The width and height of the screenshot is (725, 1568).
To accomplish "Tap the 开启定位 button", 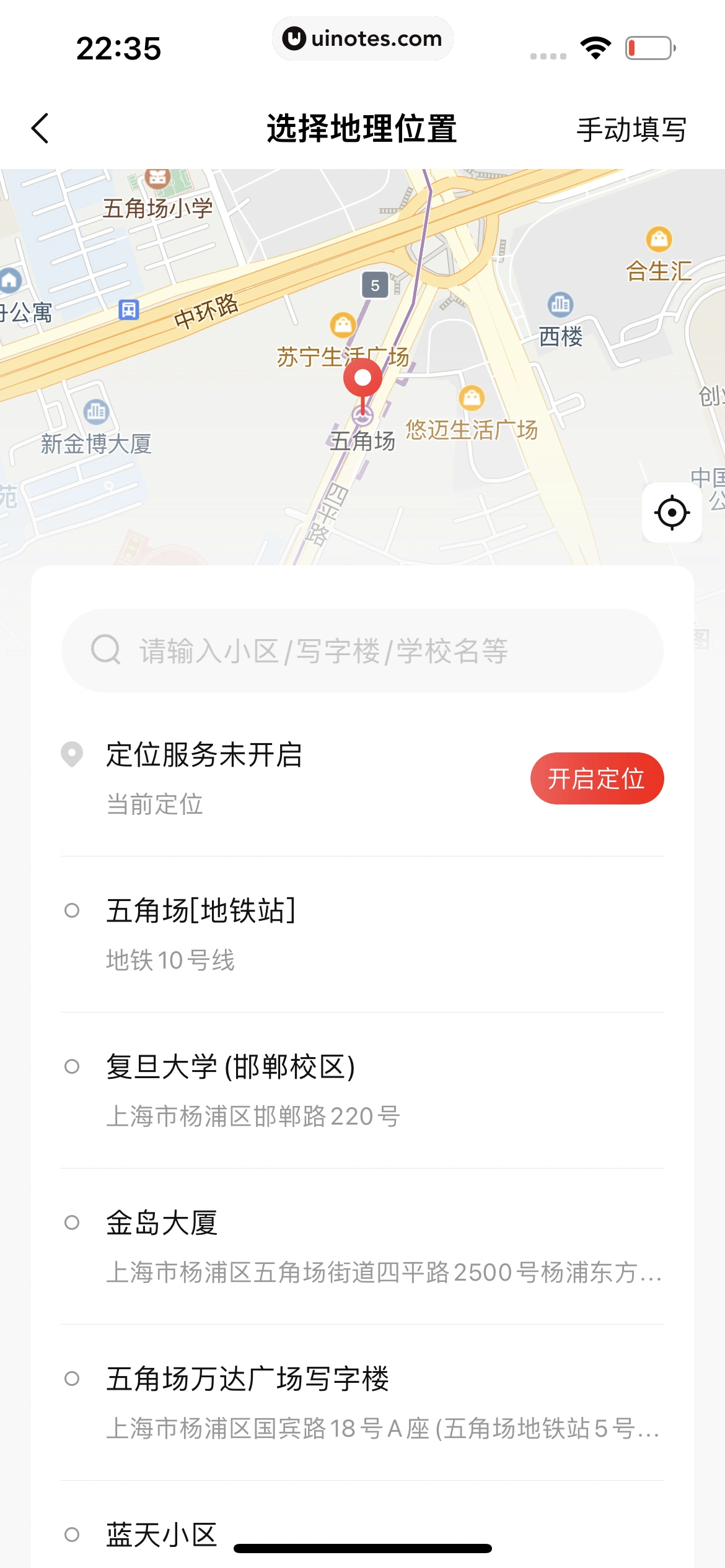I will [x=596, y=778].
